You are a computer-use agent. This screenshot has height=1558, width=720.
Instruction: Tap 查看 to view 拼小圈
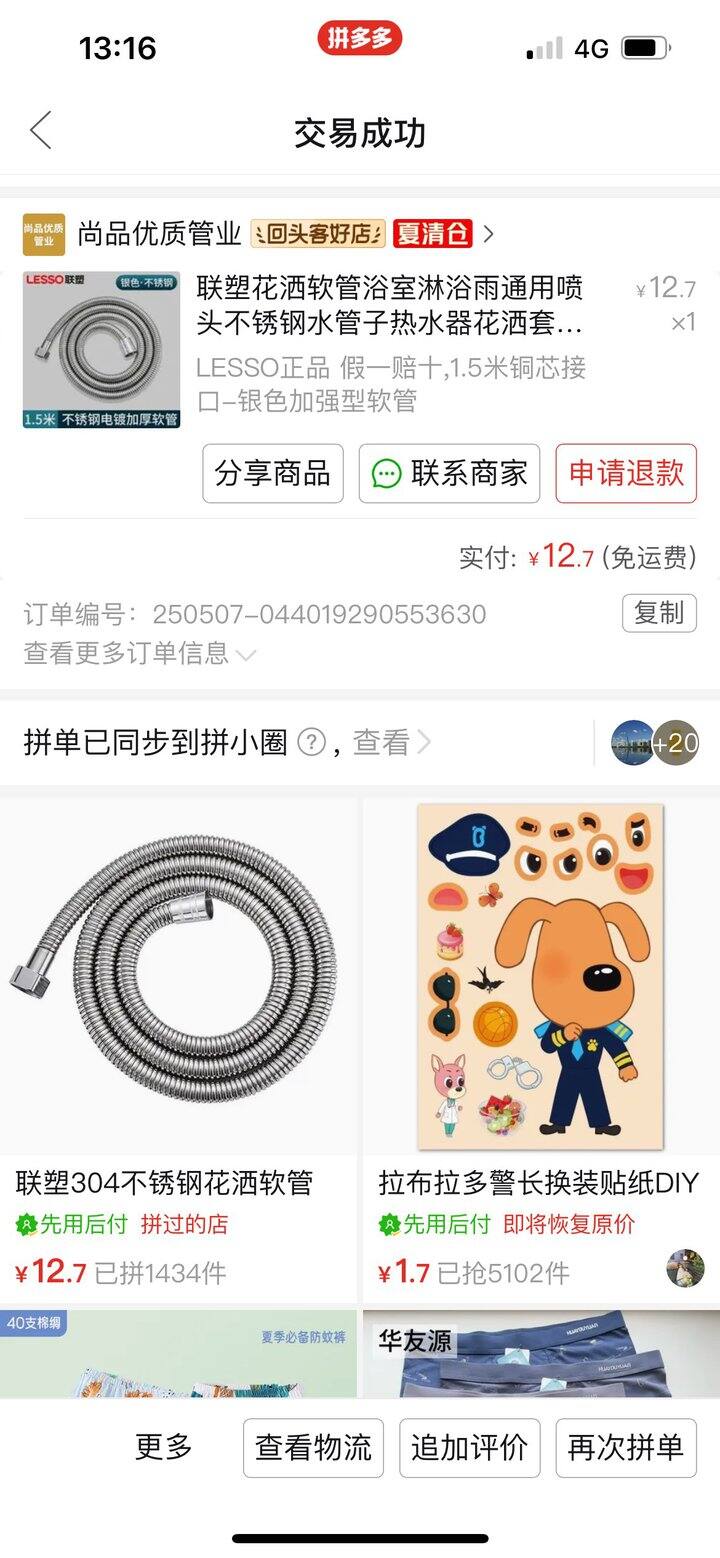[390, 742]
